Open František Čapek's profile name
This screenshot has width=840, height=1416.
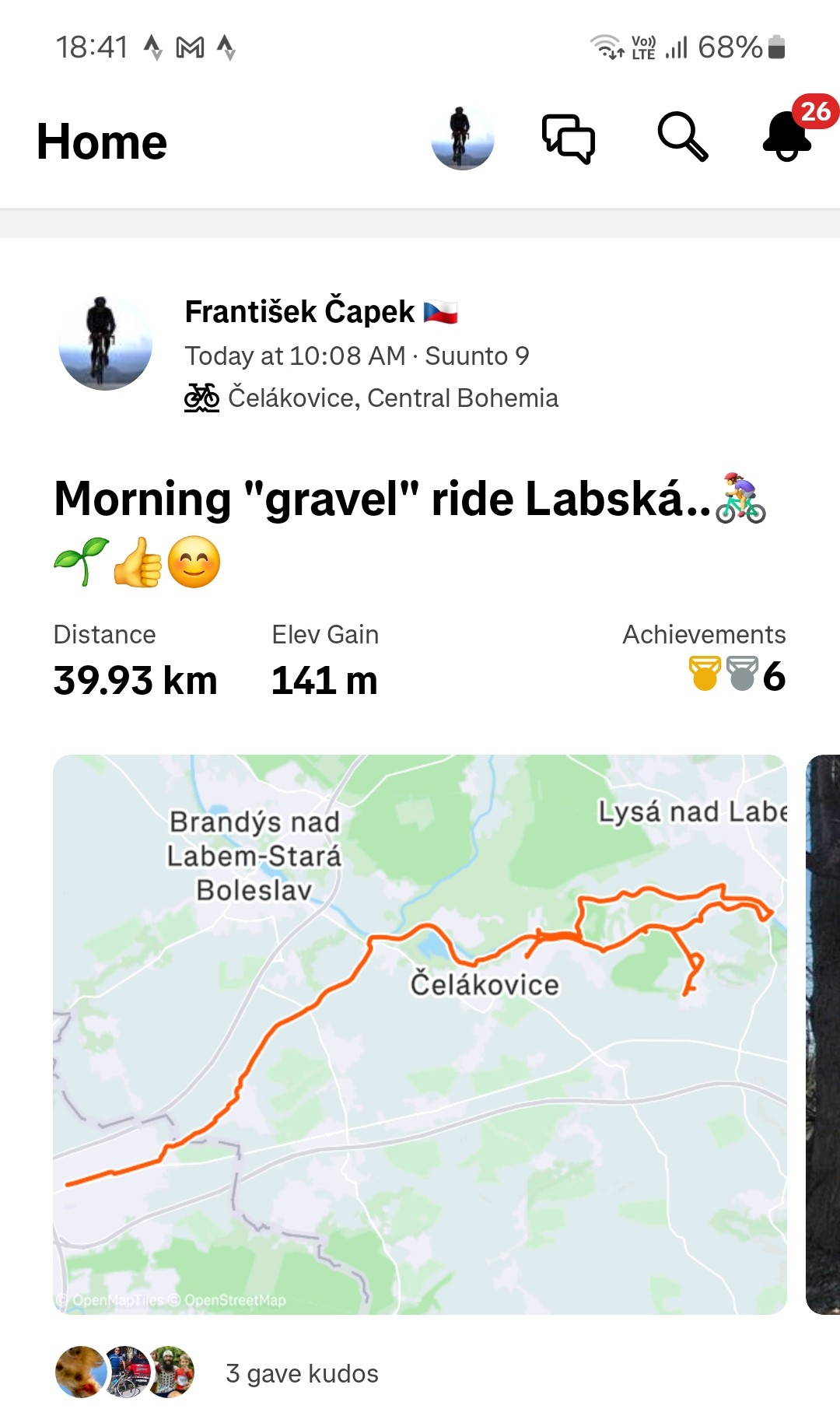(299, 312)
